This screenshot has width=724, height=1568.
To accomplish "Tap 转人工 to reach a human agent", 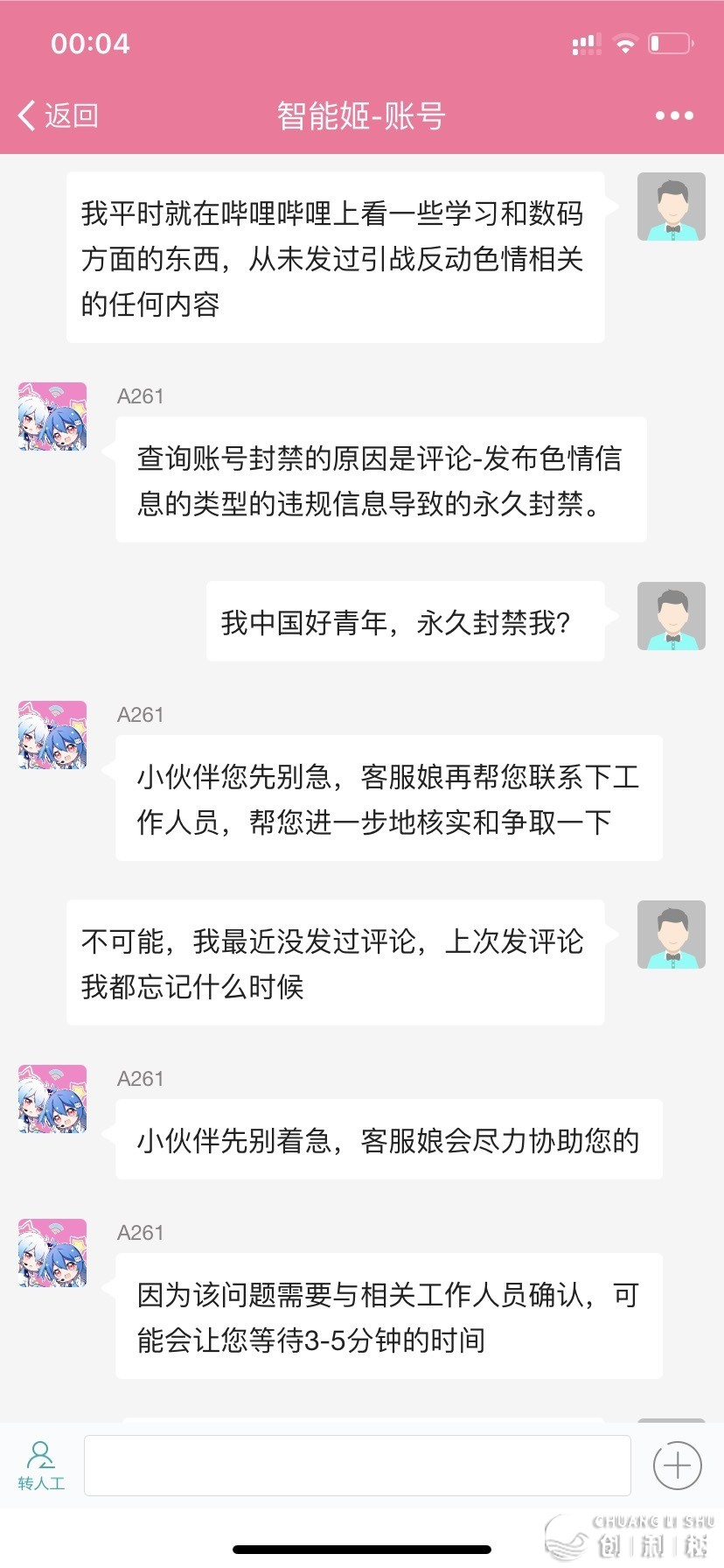I will click(41, 1466).
